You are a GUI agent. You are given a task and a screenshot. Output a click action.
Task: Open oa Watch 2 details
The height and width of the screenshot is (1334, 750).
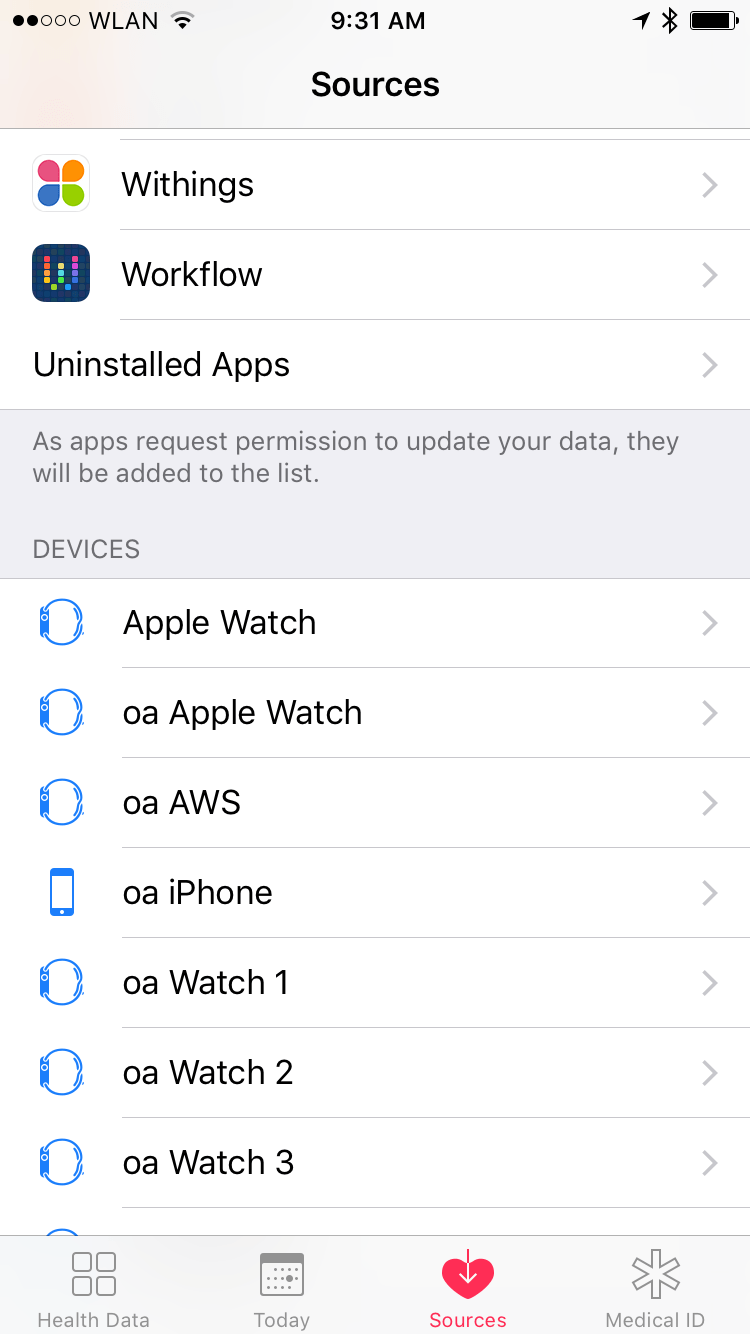coord(375,1073)
